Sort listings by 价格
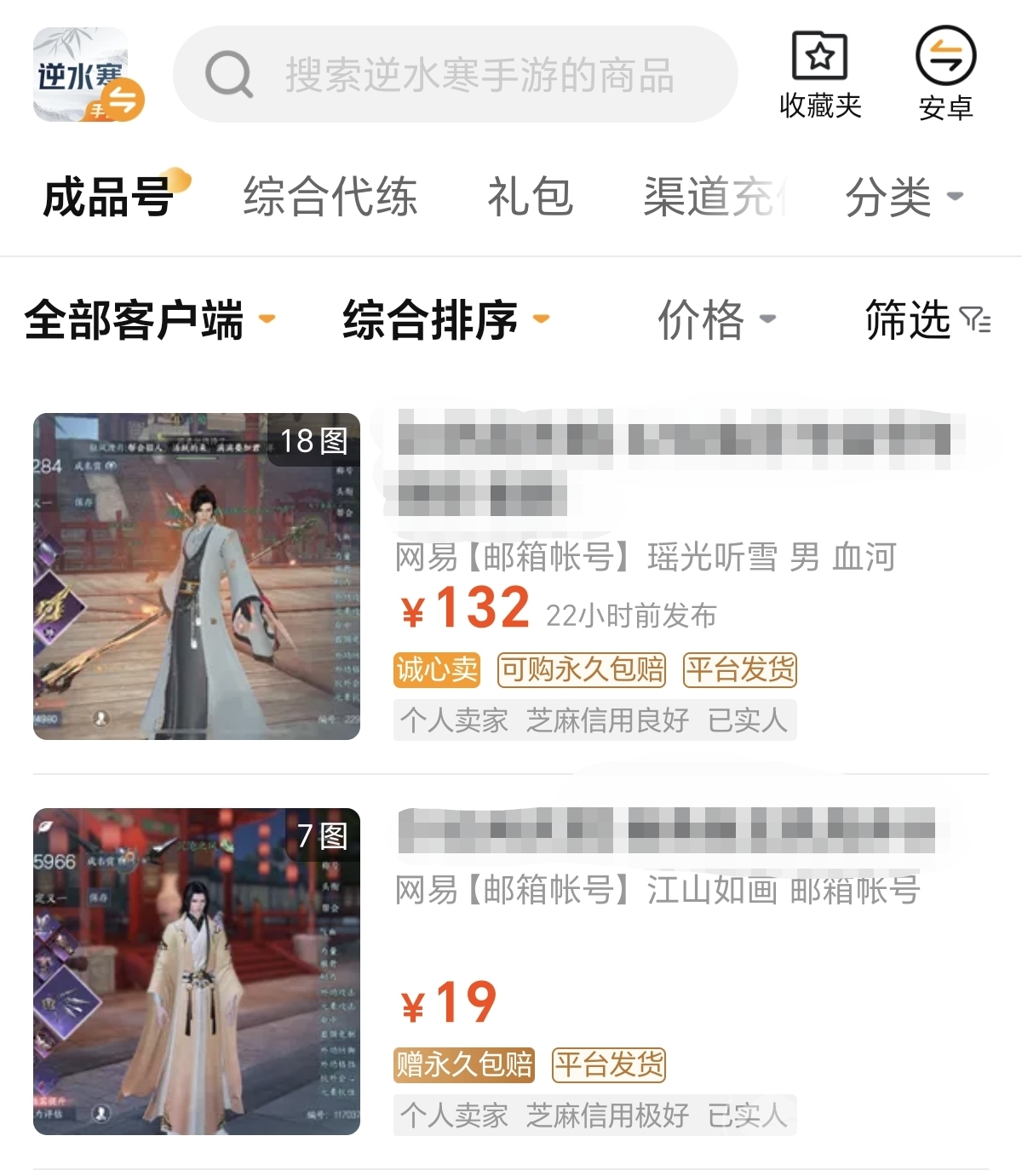1022x1176 pixels. [x=715, y=320]
